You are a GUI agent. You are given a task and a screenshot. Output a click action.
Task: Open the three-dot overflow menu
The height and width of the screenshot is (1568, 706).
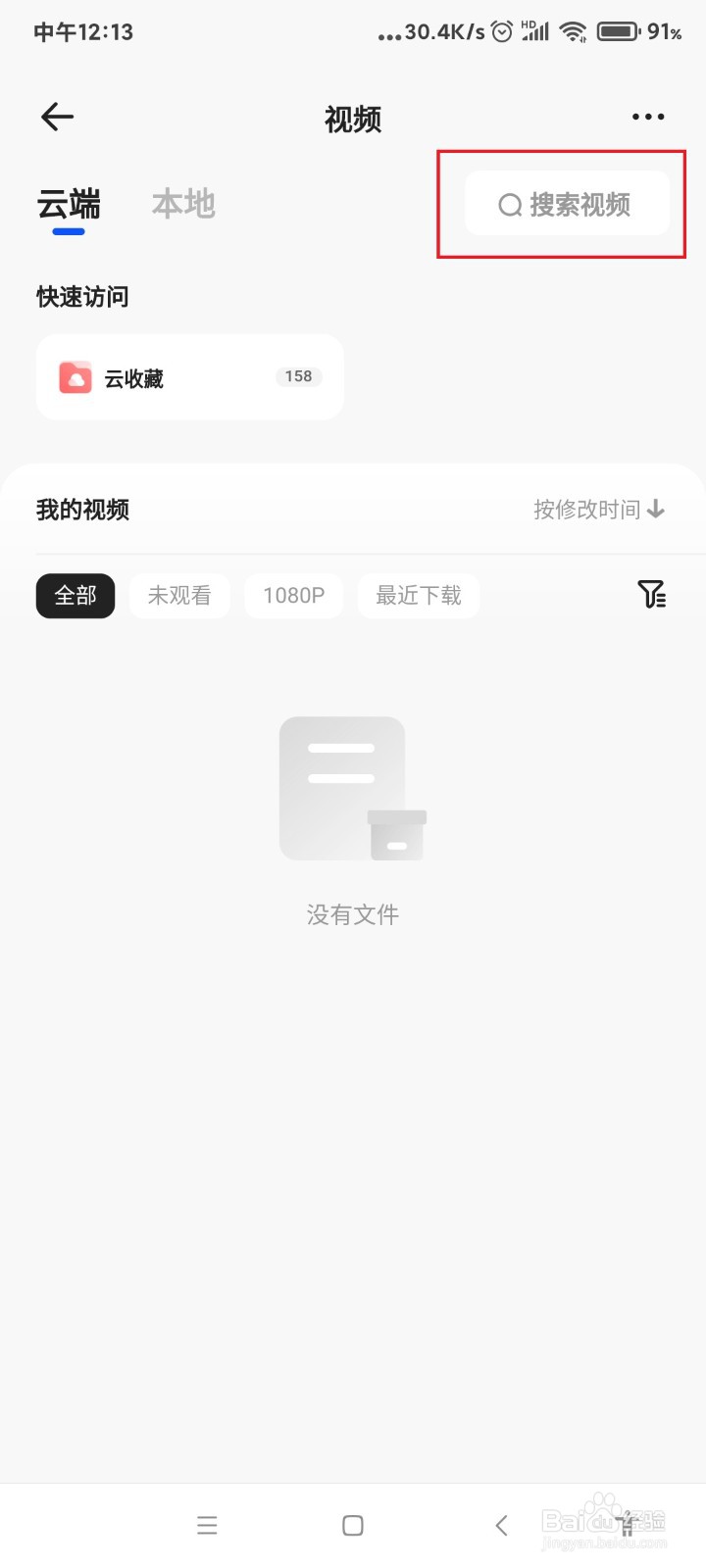point(648,117)
